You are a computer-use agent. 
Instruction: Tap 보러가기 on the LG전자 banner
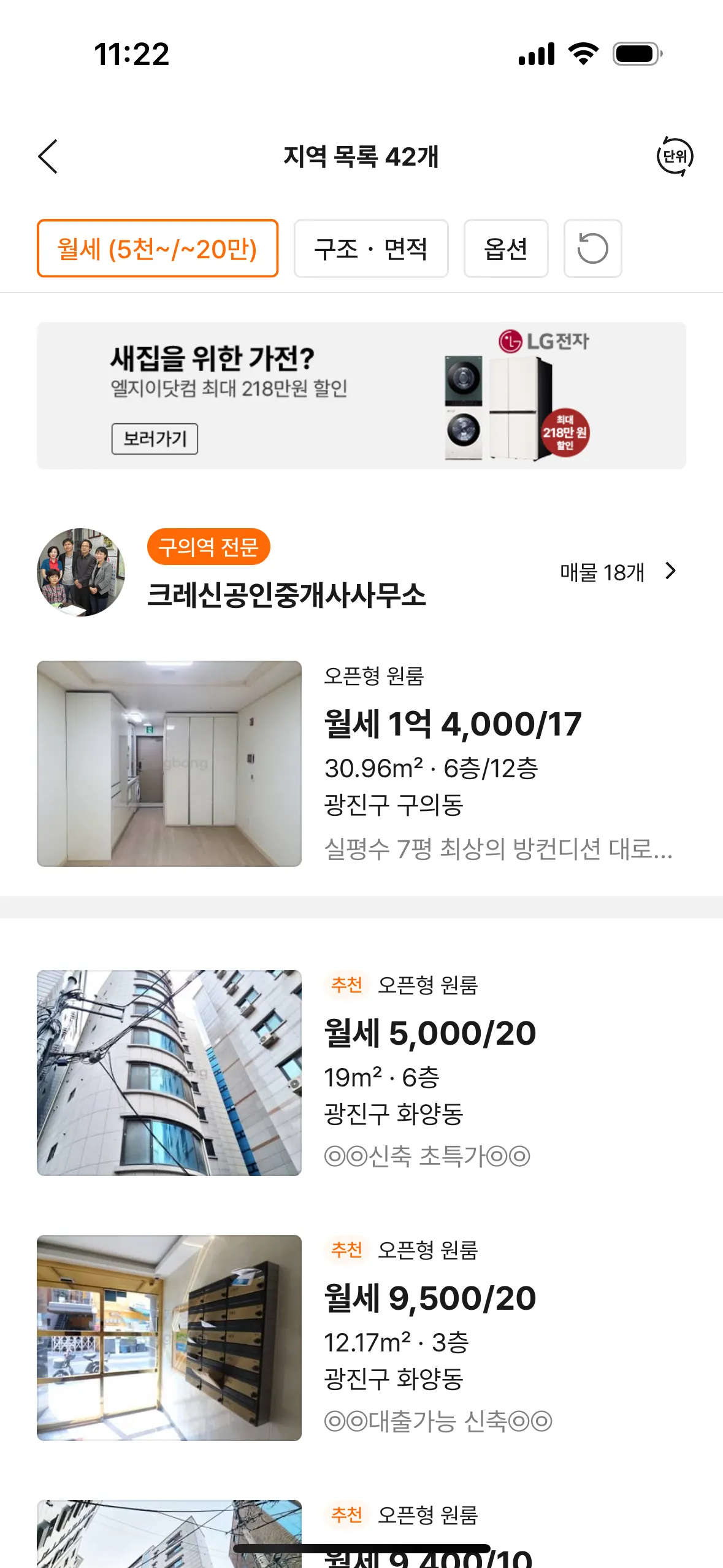click(x=155, y=439)
